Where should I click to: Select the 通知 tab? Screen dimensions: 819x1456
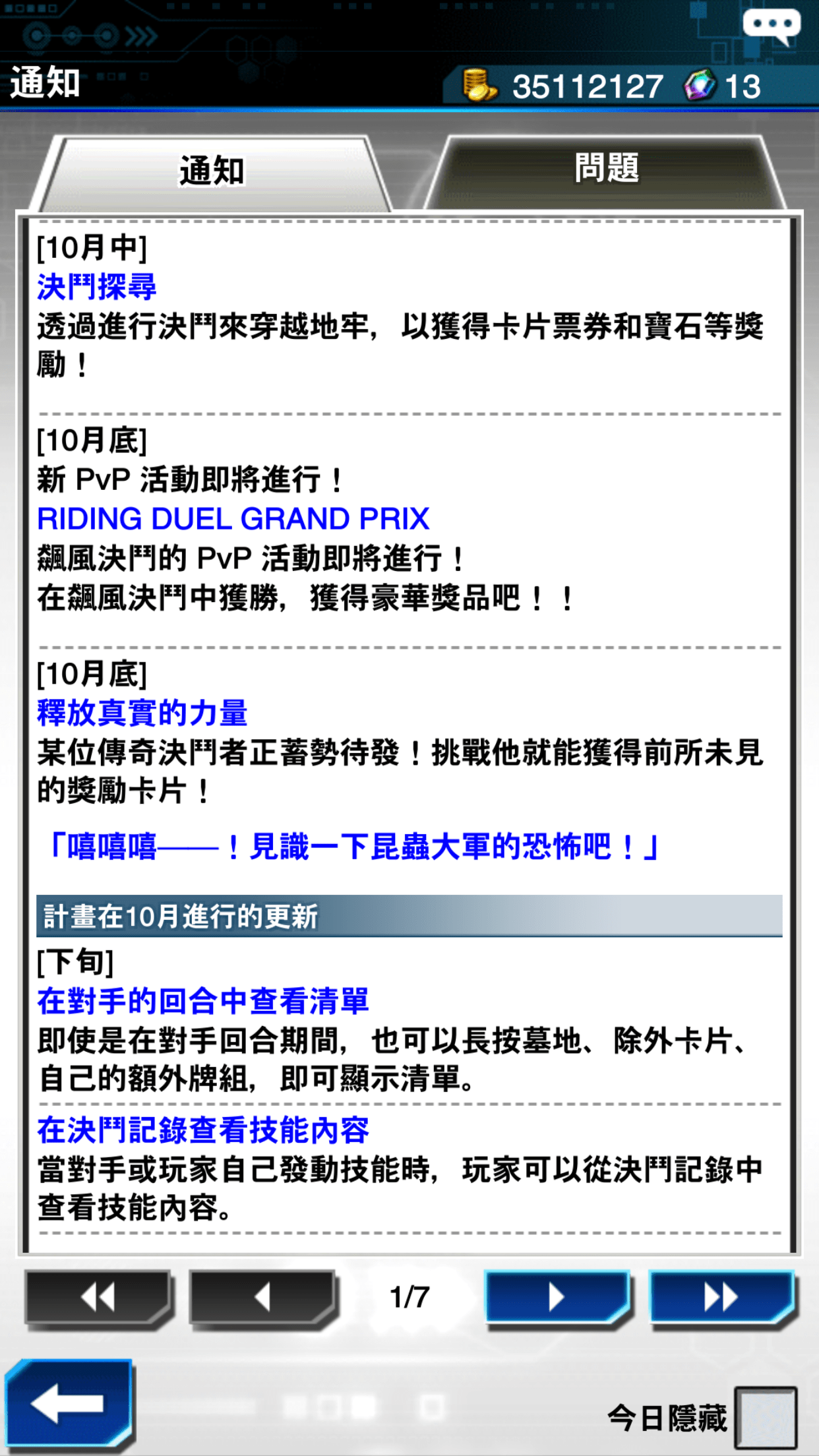tap(211, 171)
